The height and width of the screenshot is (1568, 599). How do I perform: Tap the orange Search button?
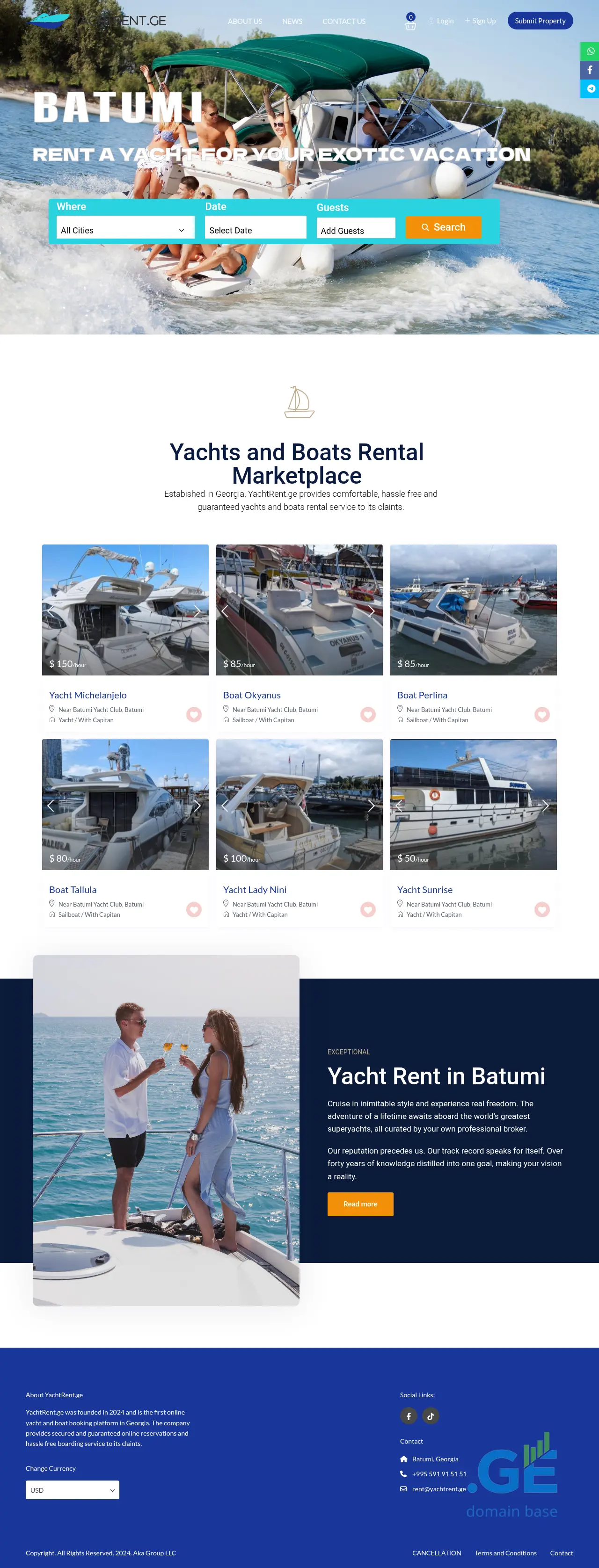443,227
